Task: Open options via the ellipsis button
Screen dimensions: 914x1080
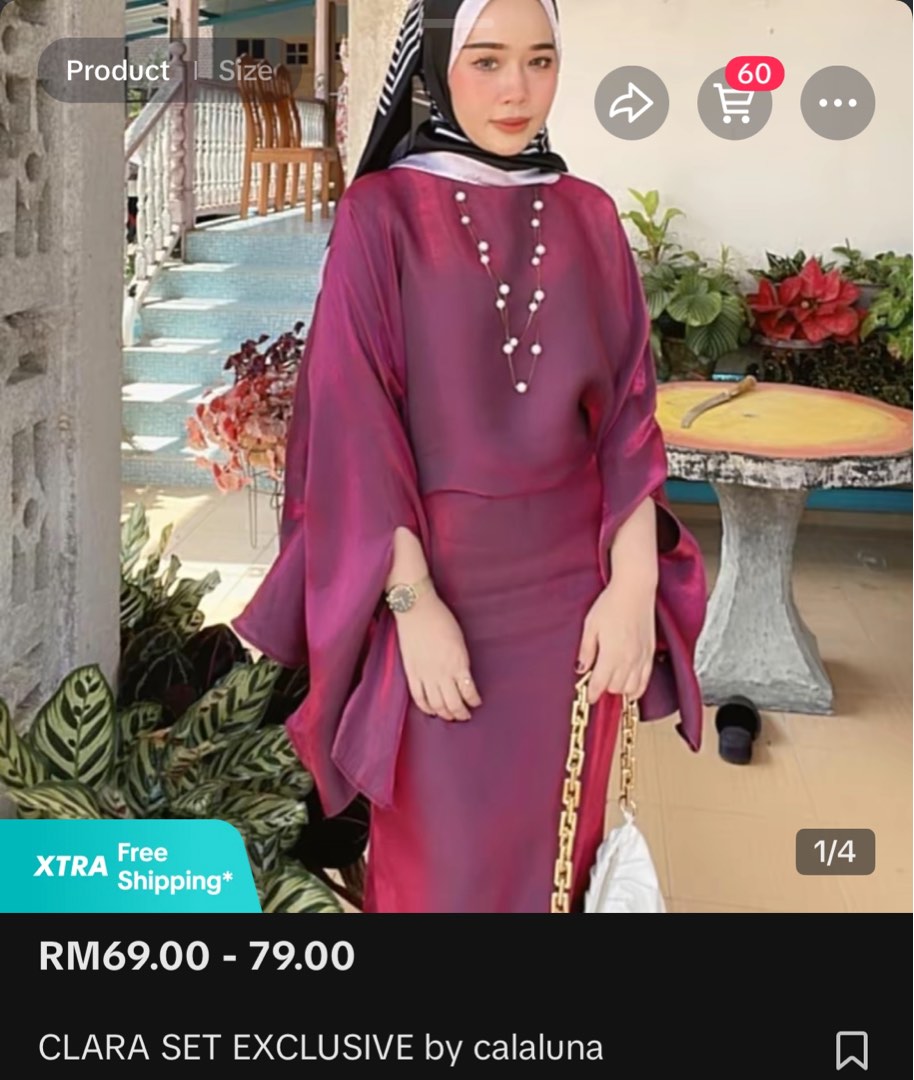Action: 840,102
